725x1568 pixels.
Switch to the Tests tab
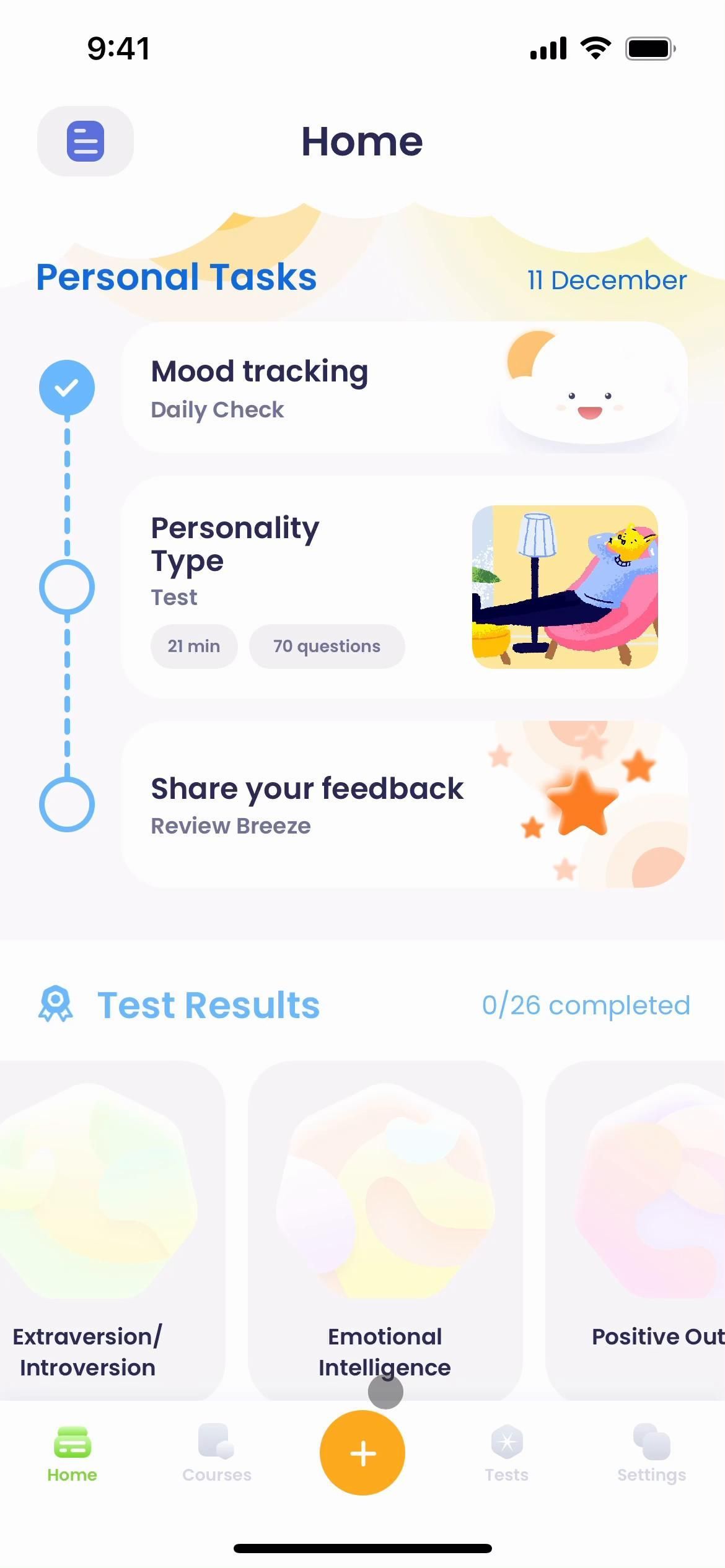(506, 1453)
